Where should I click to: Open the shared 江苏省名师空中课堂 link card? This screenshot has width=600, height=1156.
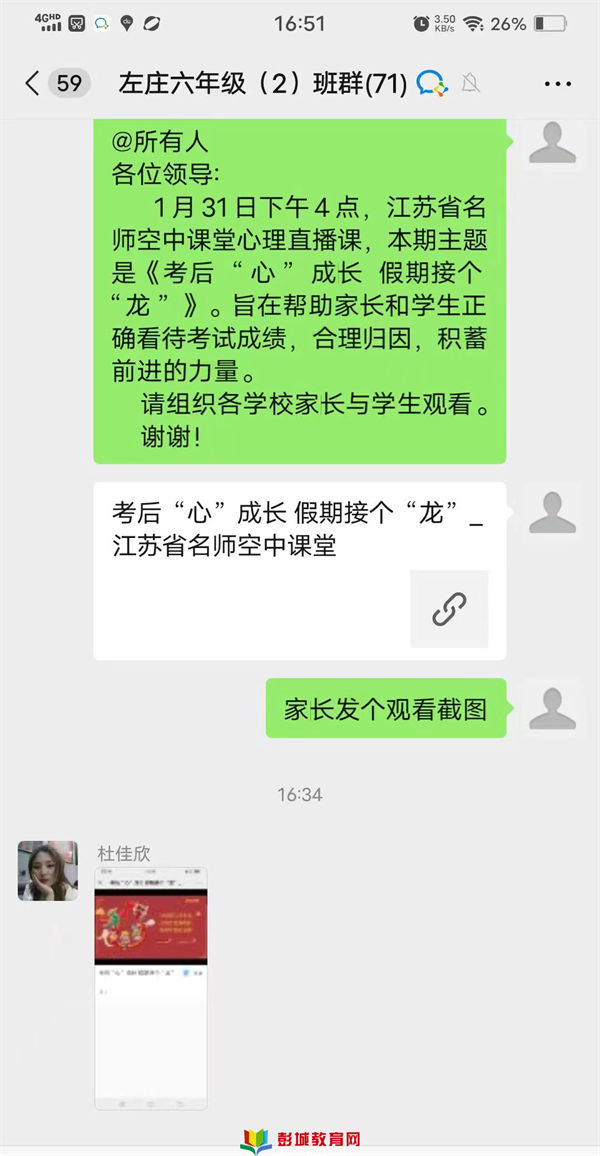tap(299, 571)
